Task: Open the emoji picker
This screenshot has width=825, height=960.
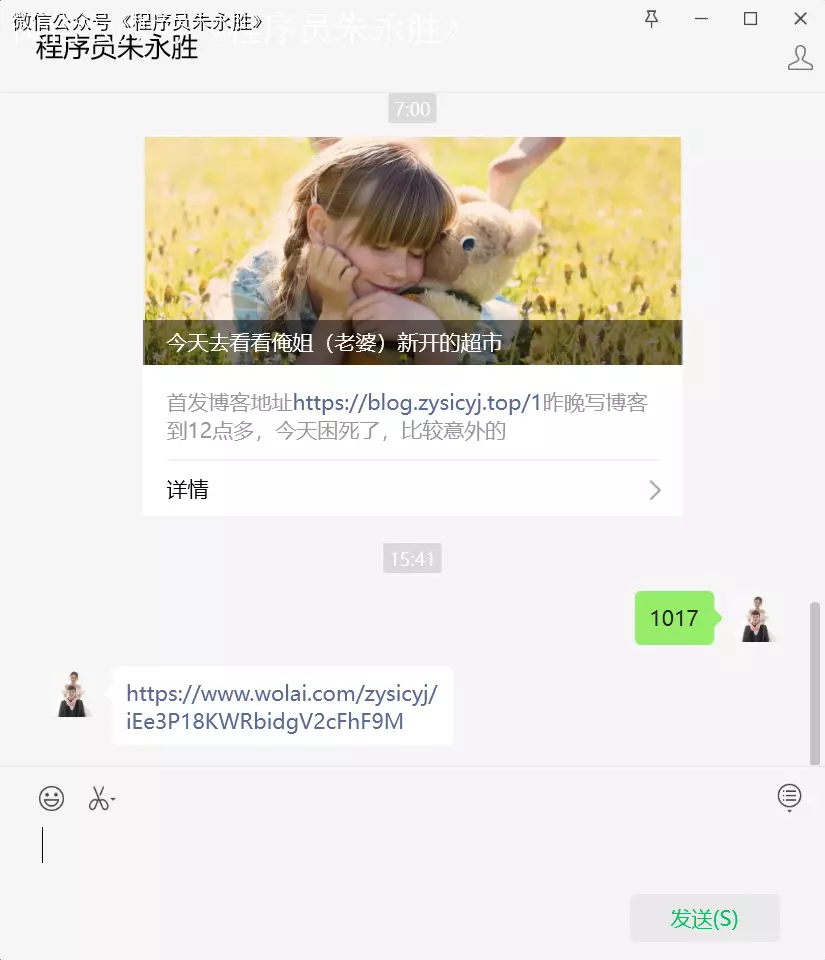Action: click(x=51, y=798)
